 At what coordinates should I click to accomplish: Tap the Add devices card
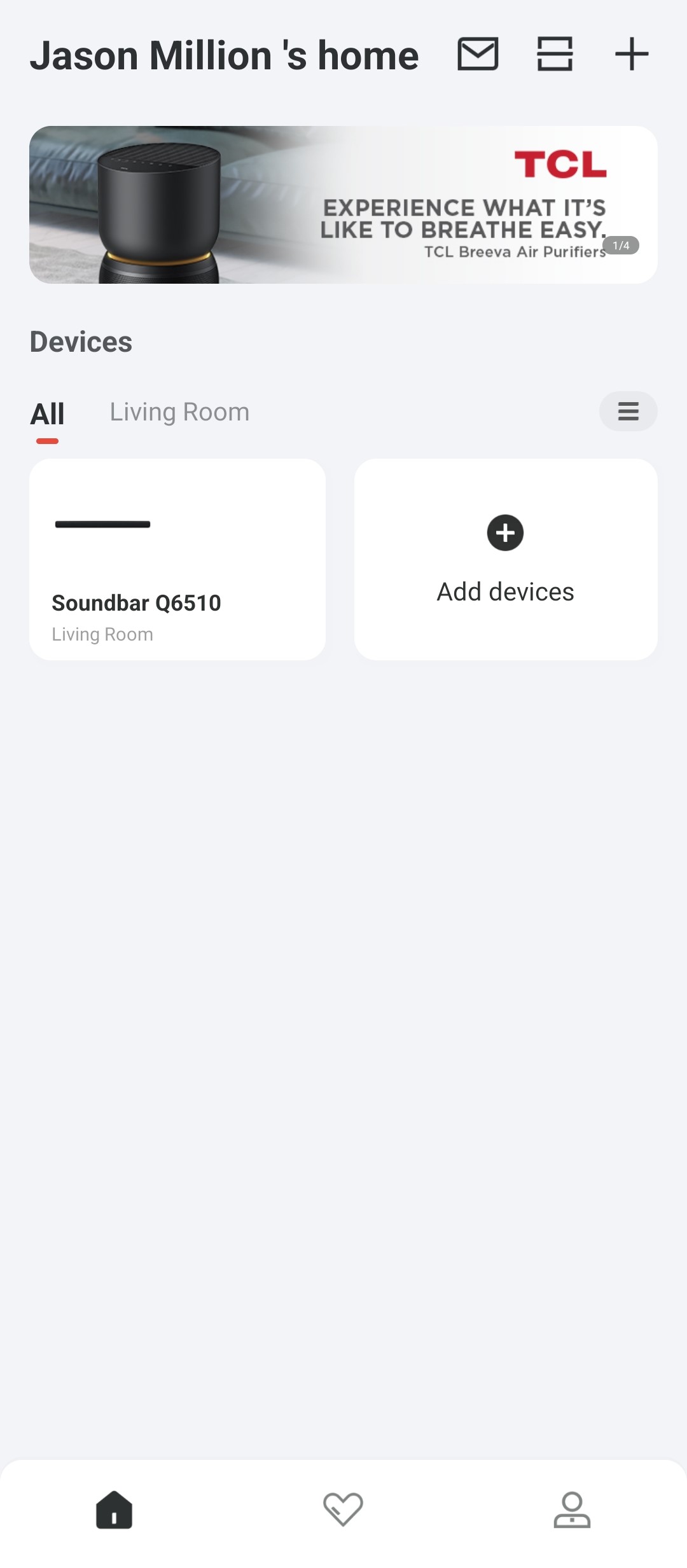[x=506, y=559]
